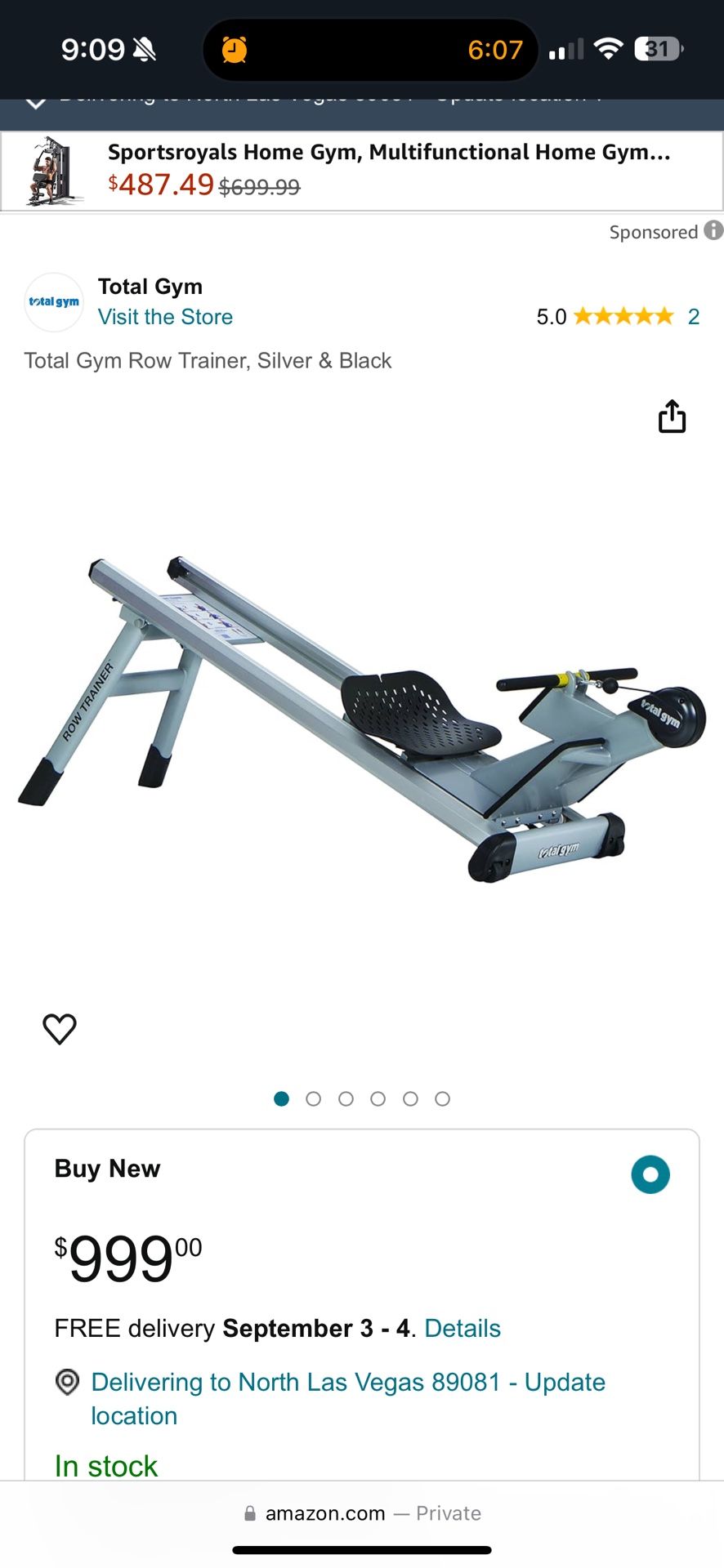
Task: Tap the Sponsored label
Action: [653, 232]
